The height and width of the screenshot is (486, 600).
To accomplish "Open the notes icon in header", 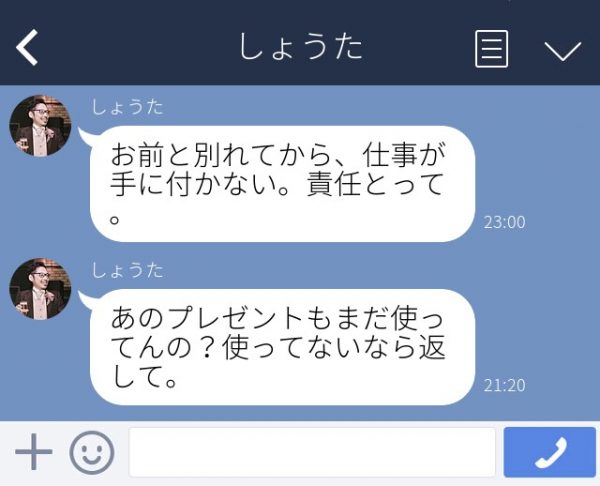I will 491,48.
